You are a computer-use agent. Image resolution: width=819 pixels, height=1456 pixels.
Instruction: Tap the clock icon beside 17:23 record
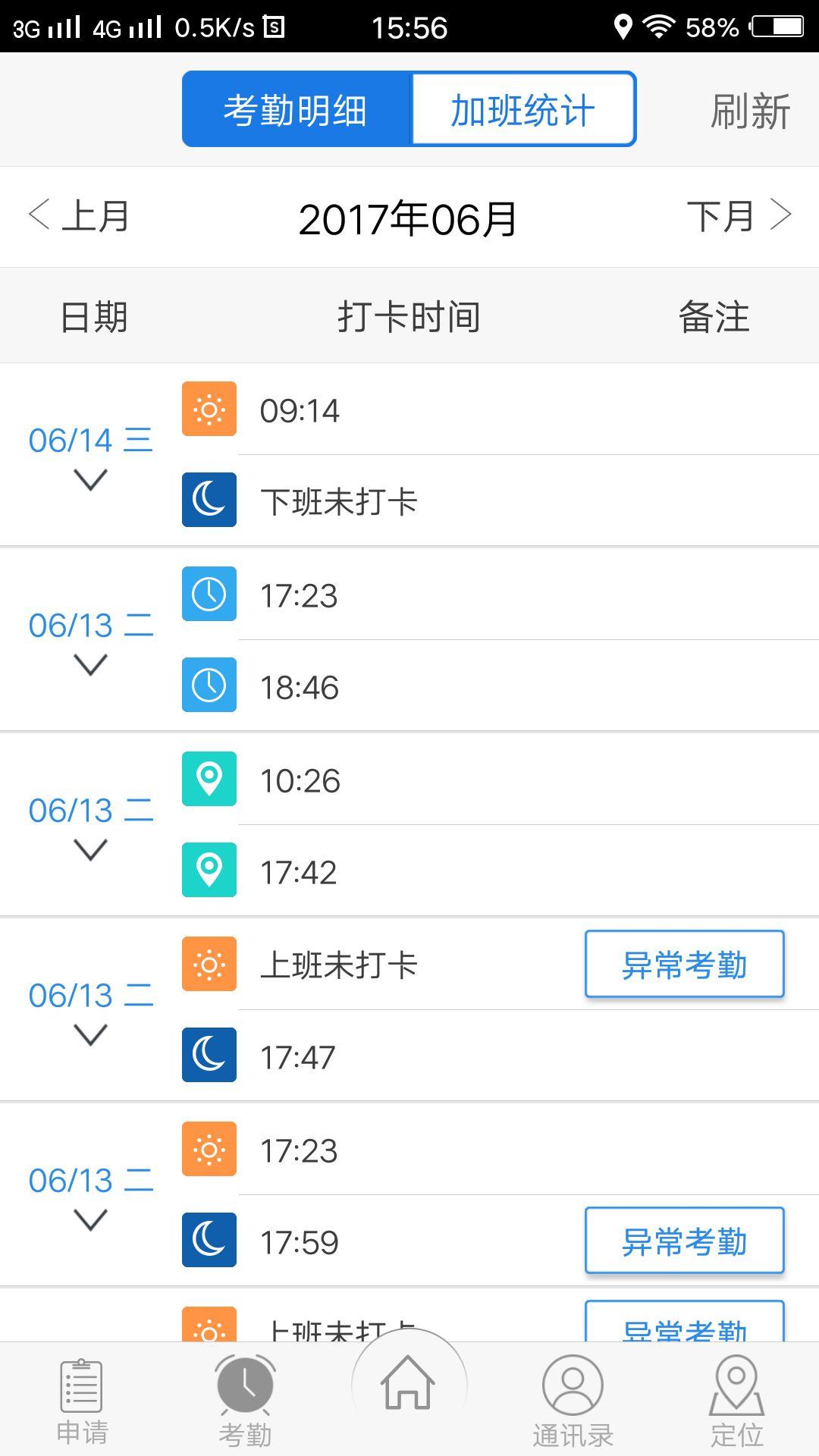[209, 595]
